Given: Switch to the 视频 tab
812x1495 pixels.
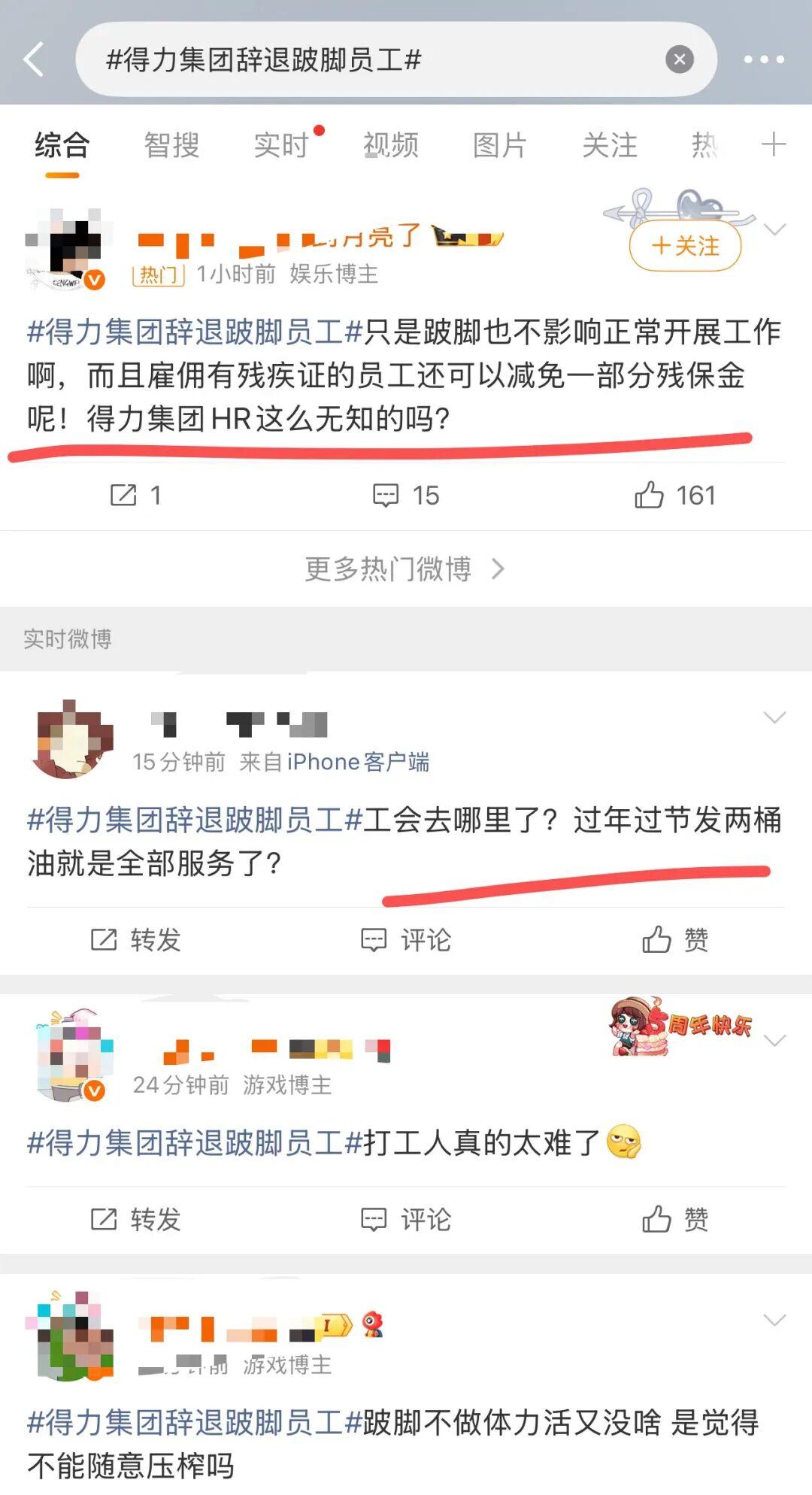Looking at the screenshot, I should pos(390,145).
